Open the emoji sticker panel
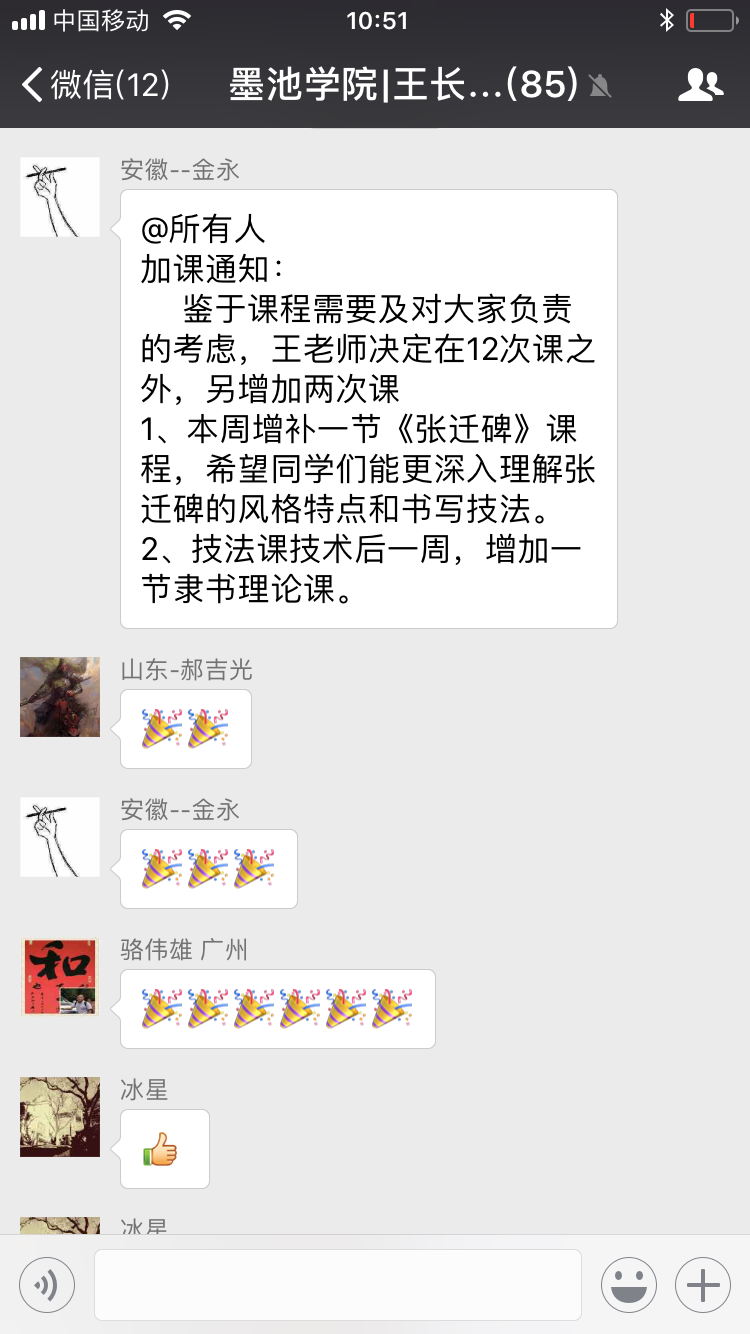Viewport: 750px width, 1334px height. tap(629, 1285)
